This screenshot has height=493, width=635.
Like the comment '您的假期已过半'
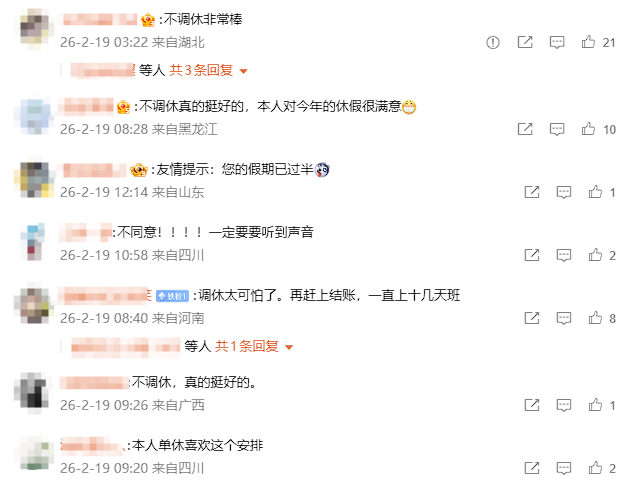point(596,192)
